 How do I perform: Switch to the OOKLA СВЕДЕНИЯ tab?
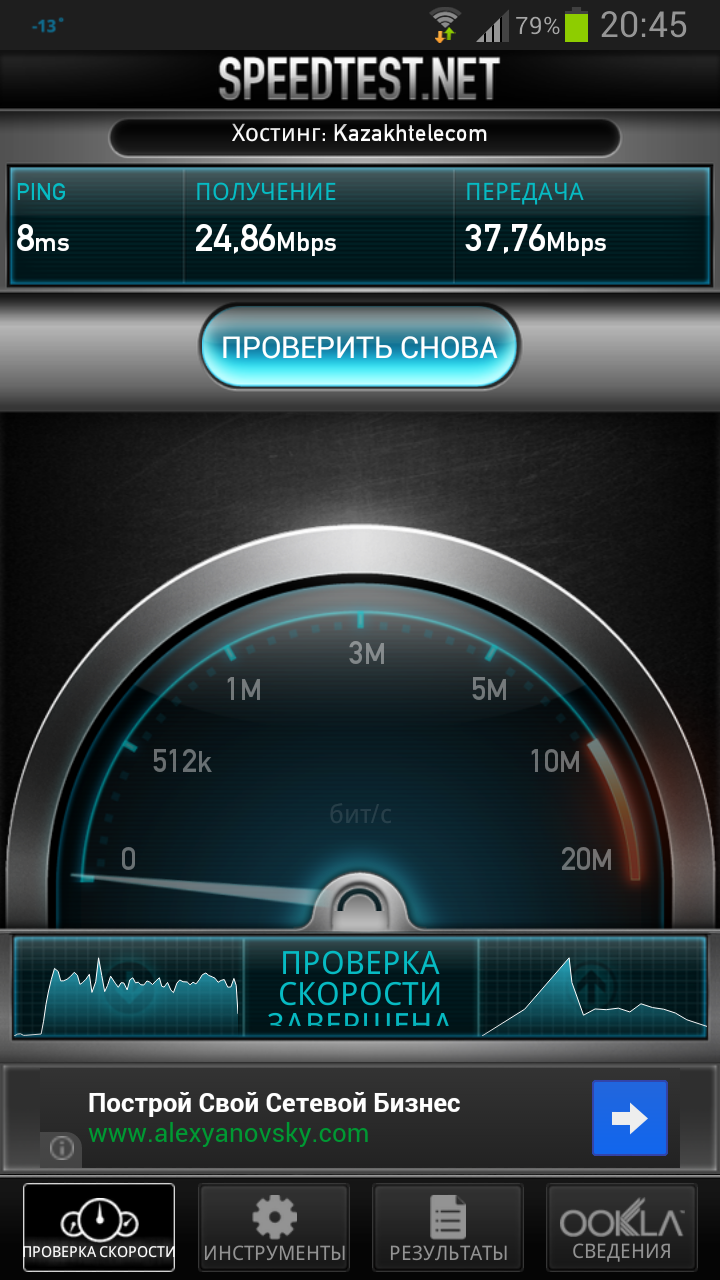(621, 1227)
